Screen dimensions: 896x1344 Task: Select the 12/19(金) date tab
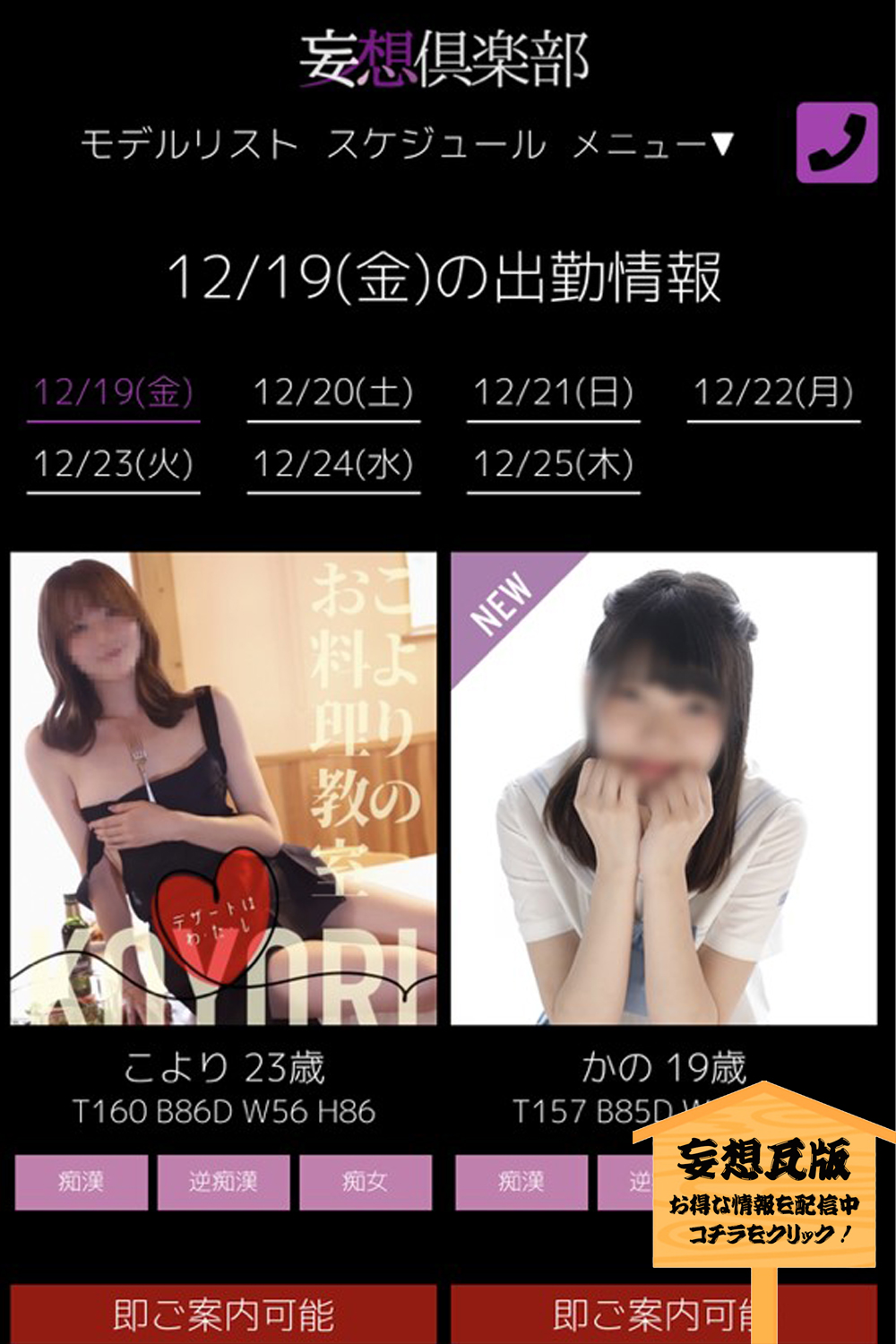pyautogui.click(x=113, y=392)
